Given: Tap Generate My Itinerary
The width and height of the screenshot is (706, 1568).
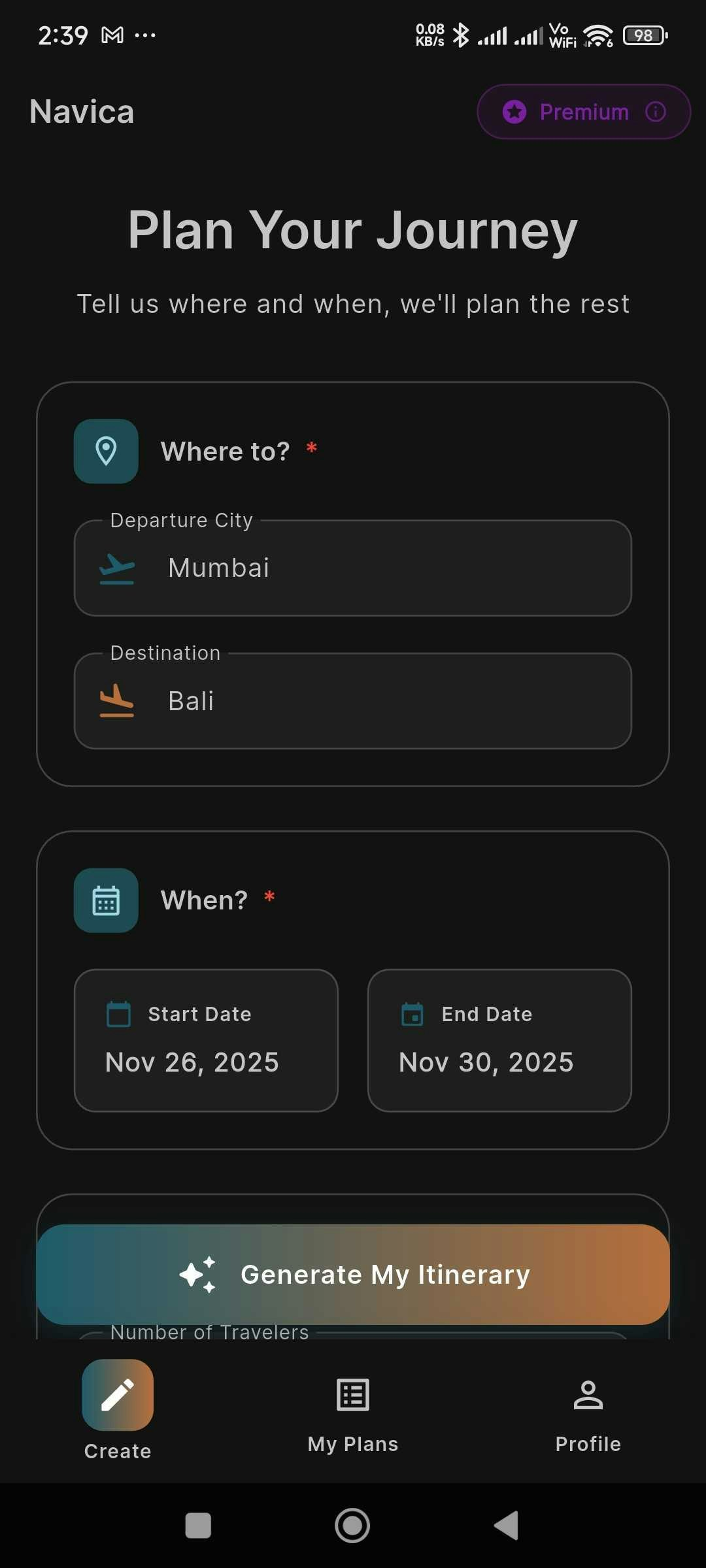Looking at the screenshot, I should (x=353, y=1274).
